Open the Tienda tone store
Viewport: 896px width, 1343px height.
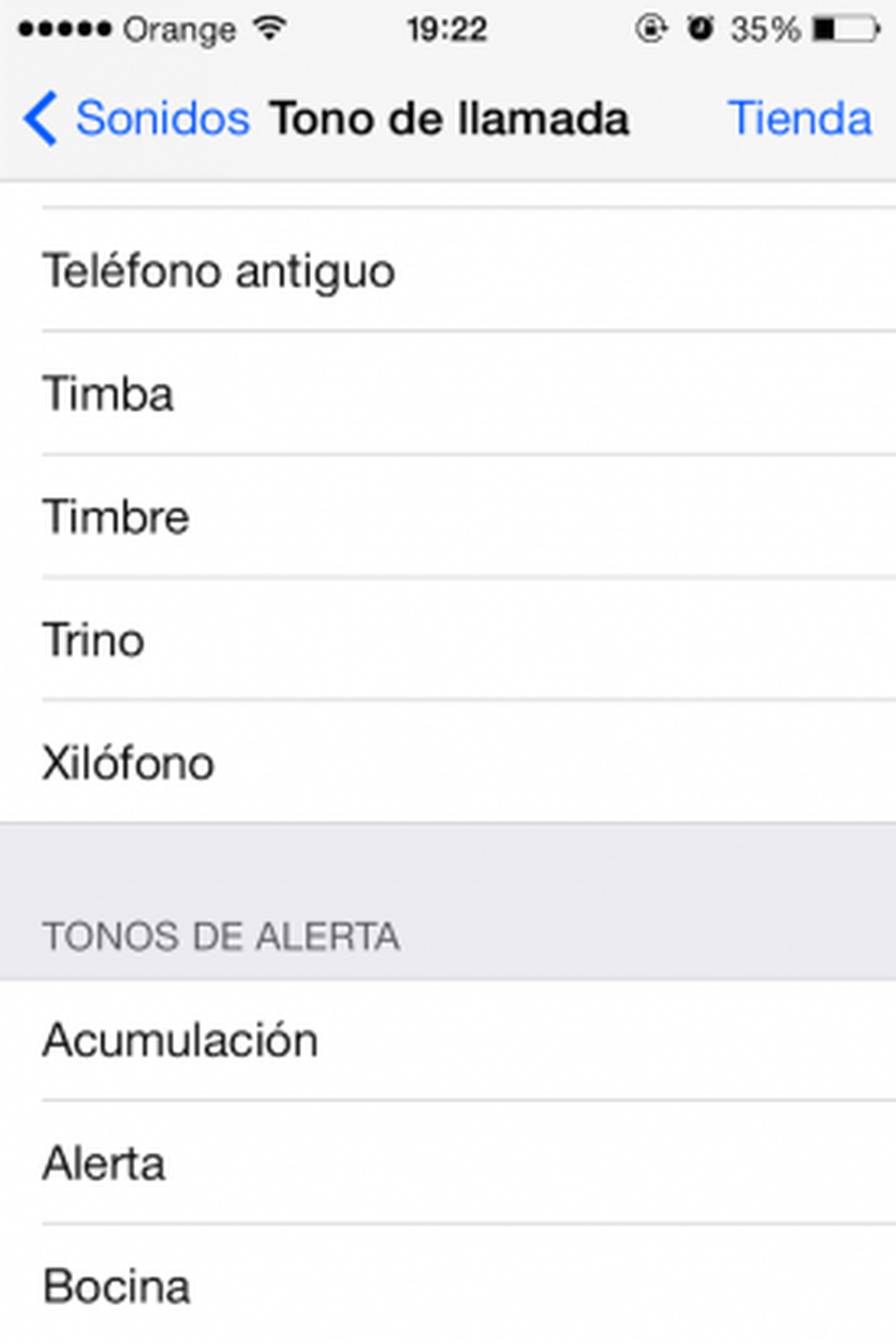(799, 118)
